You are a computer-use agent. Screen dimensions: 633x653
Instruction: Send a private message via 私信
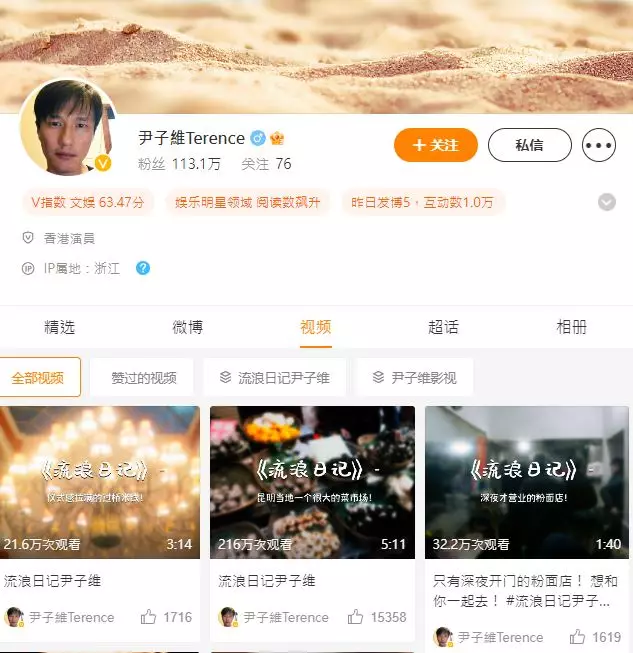(x=529, y=145)
